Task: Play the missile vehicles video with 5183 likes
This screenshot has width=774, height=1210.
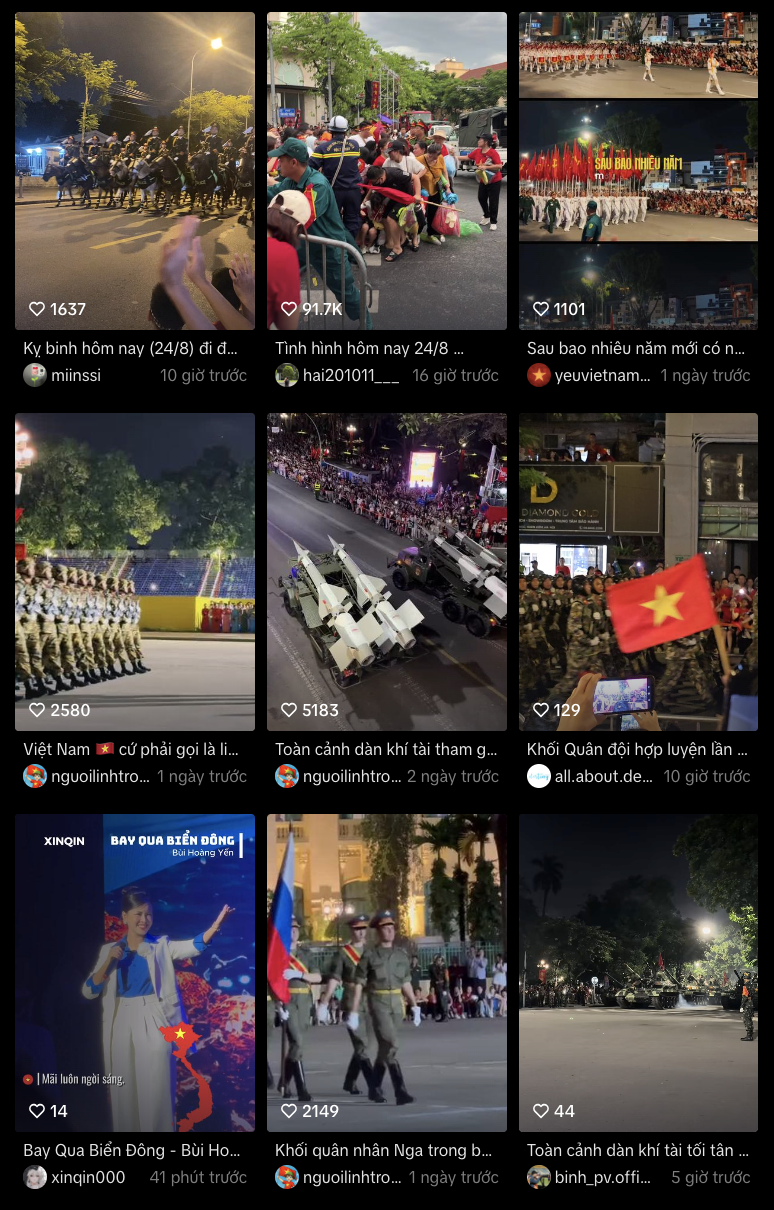Action: point(386,571)
